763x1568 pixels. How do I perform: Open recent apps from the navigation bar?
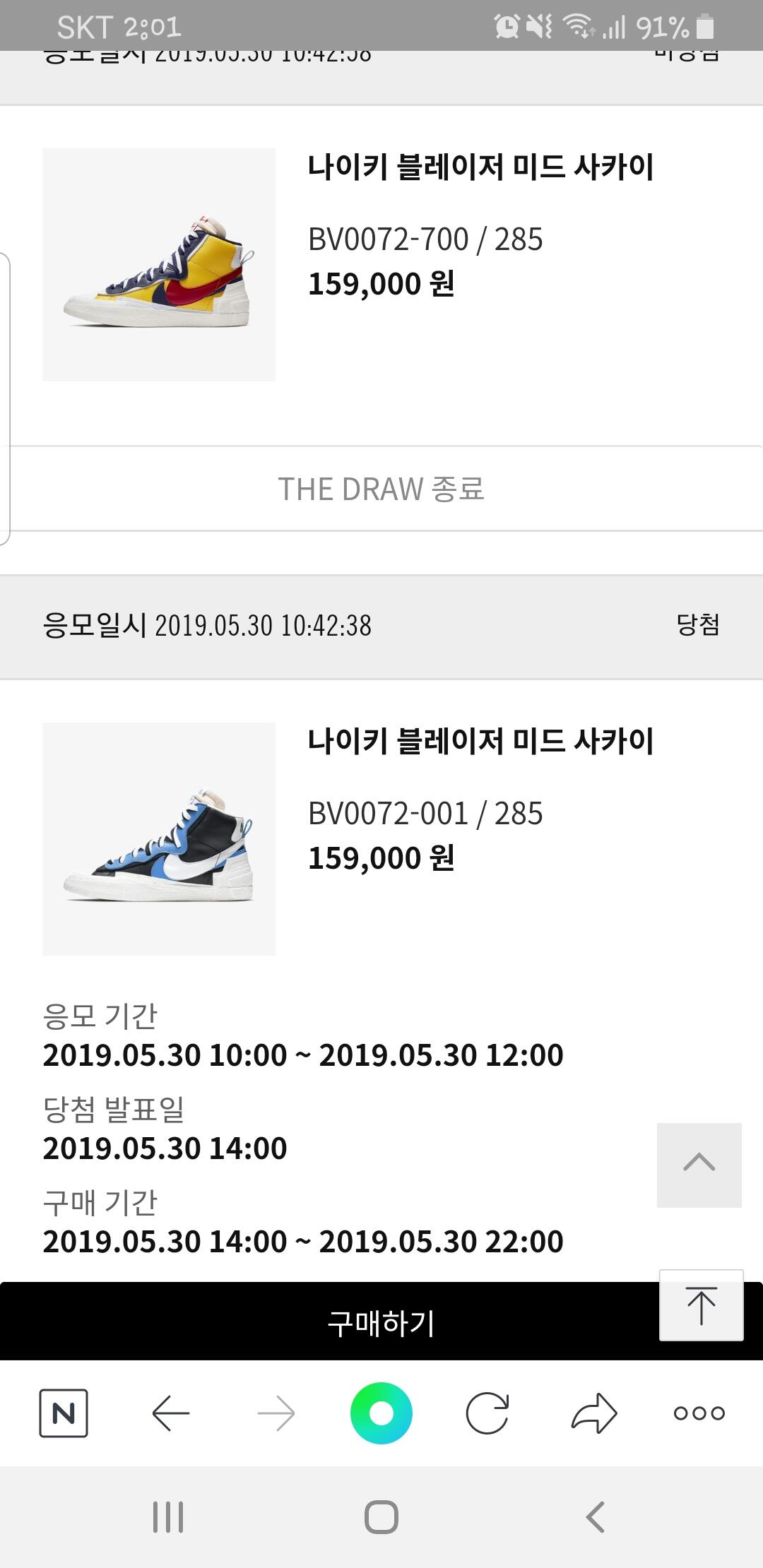pos(168,1516)
